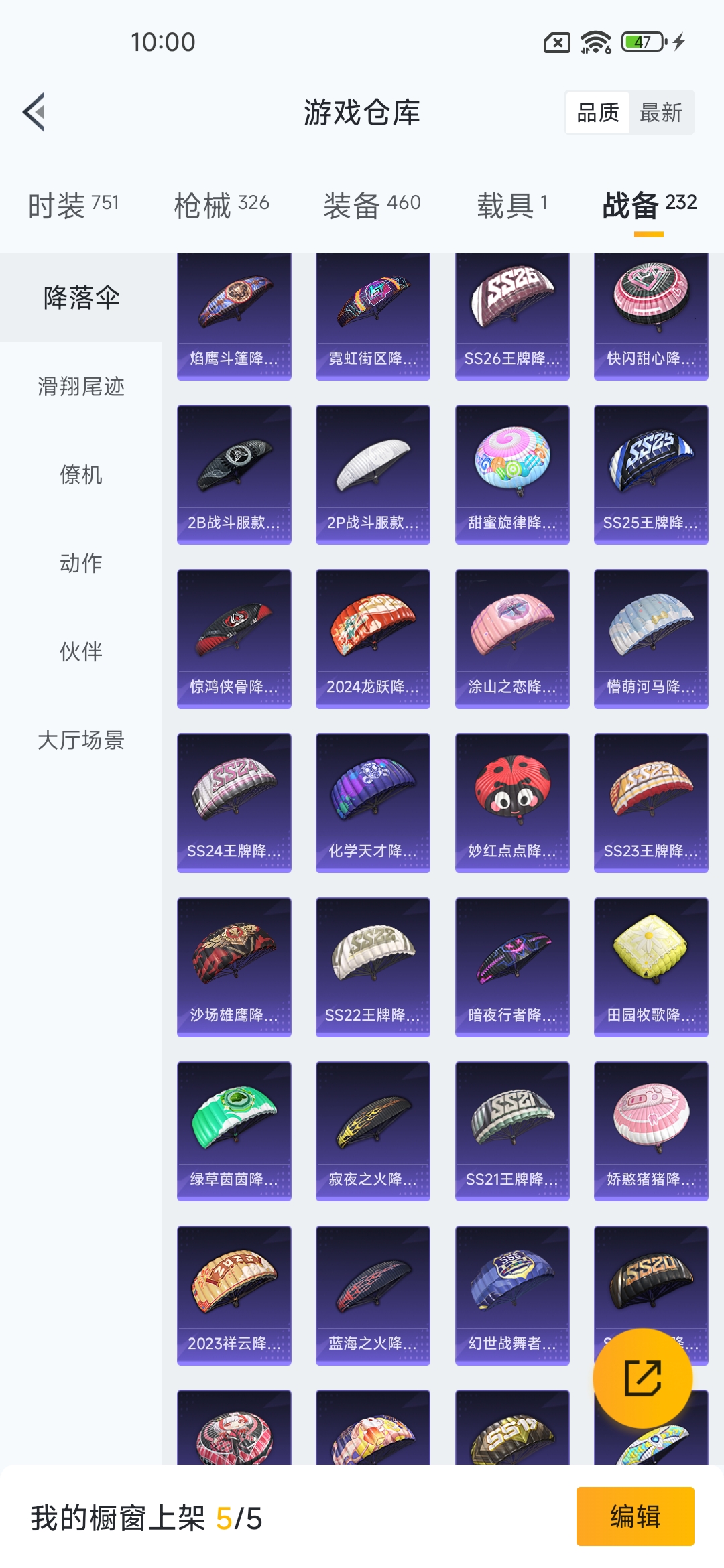The image size is (724, 1568).
Task: Open the 2024龙跃 parachute item
Action: pos(373,638)
